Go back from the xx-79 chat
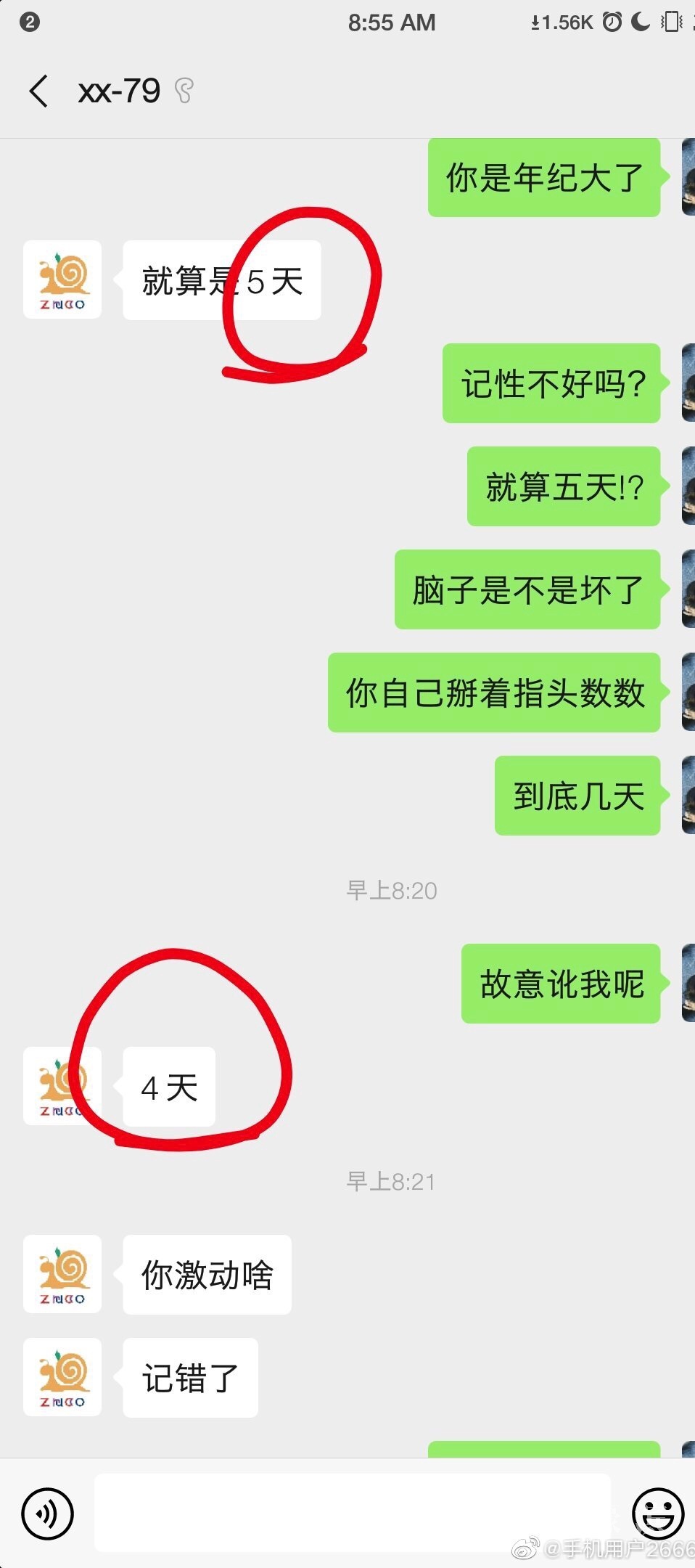Viewport: 695px width, 1568px height. 39,91
